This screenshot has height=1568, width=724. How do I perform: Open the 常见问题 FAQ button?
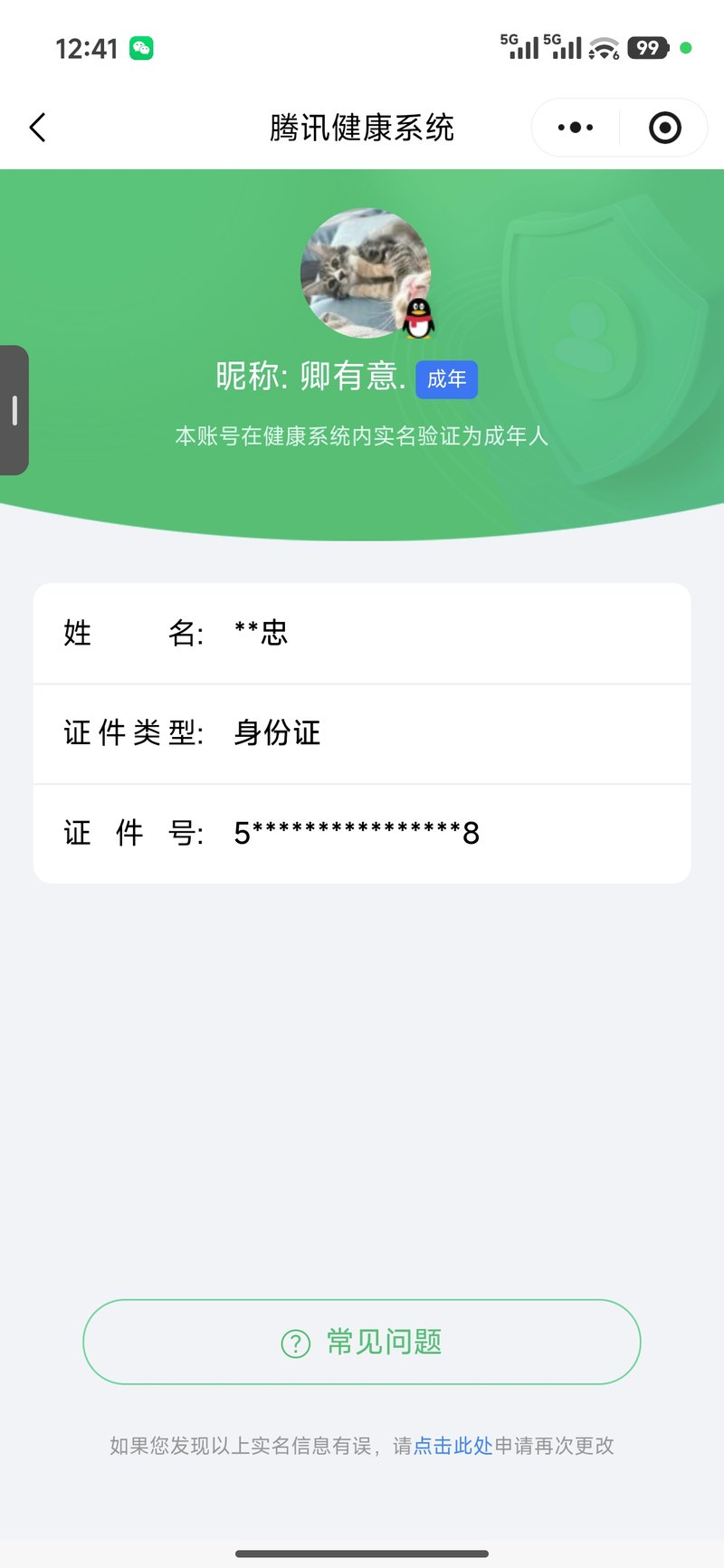coord(362,1343)
